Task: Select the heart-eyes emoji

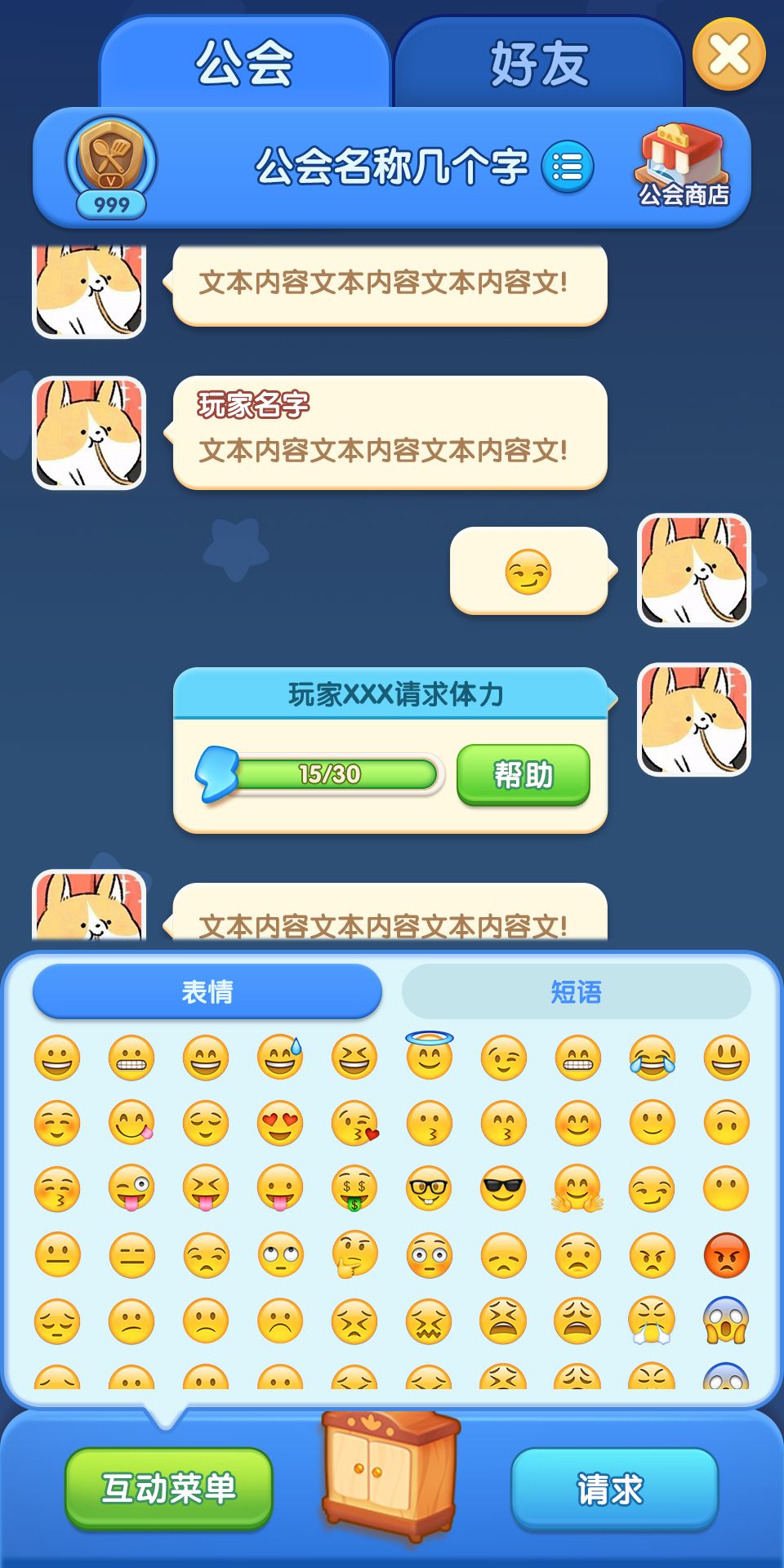Action: [x=282, y=1125]
